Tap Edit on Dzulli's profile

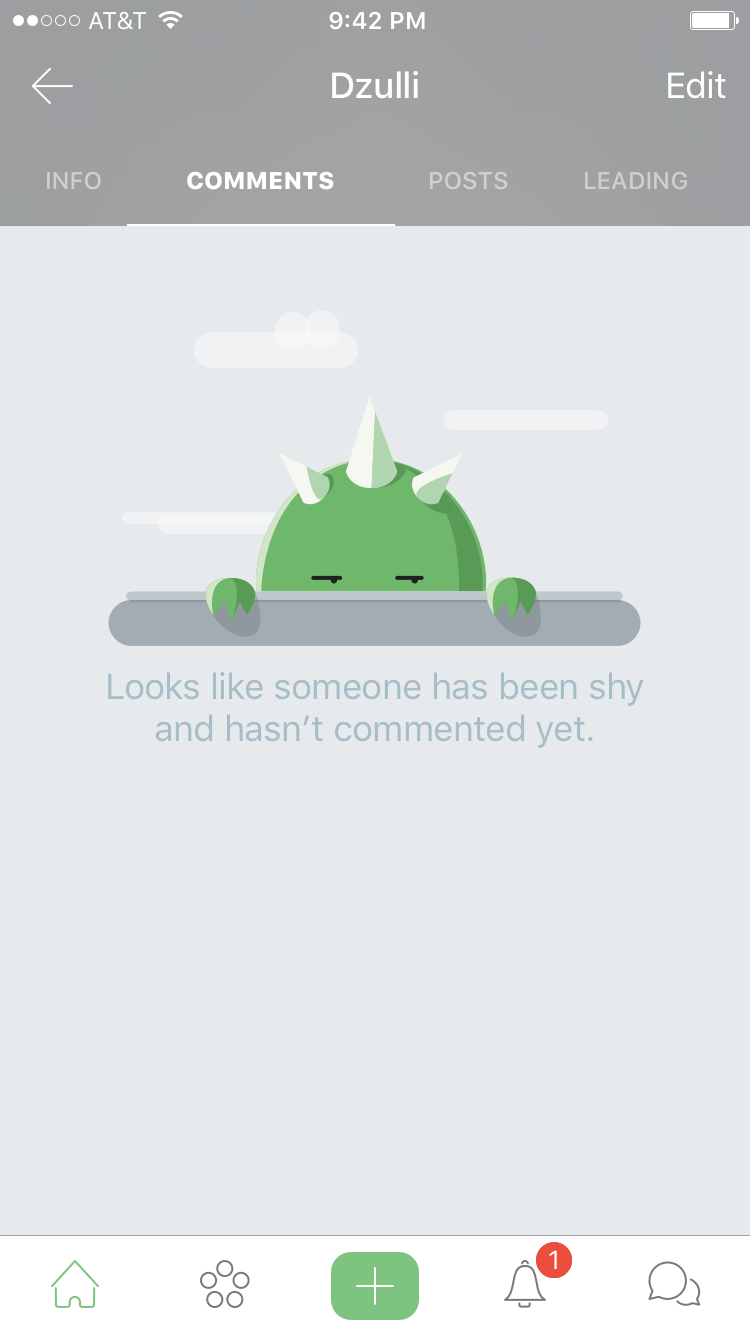pos(695,86)
